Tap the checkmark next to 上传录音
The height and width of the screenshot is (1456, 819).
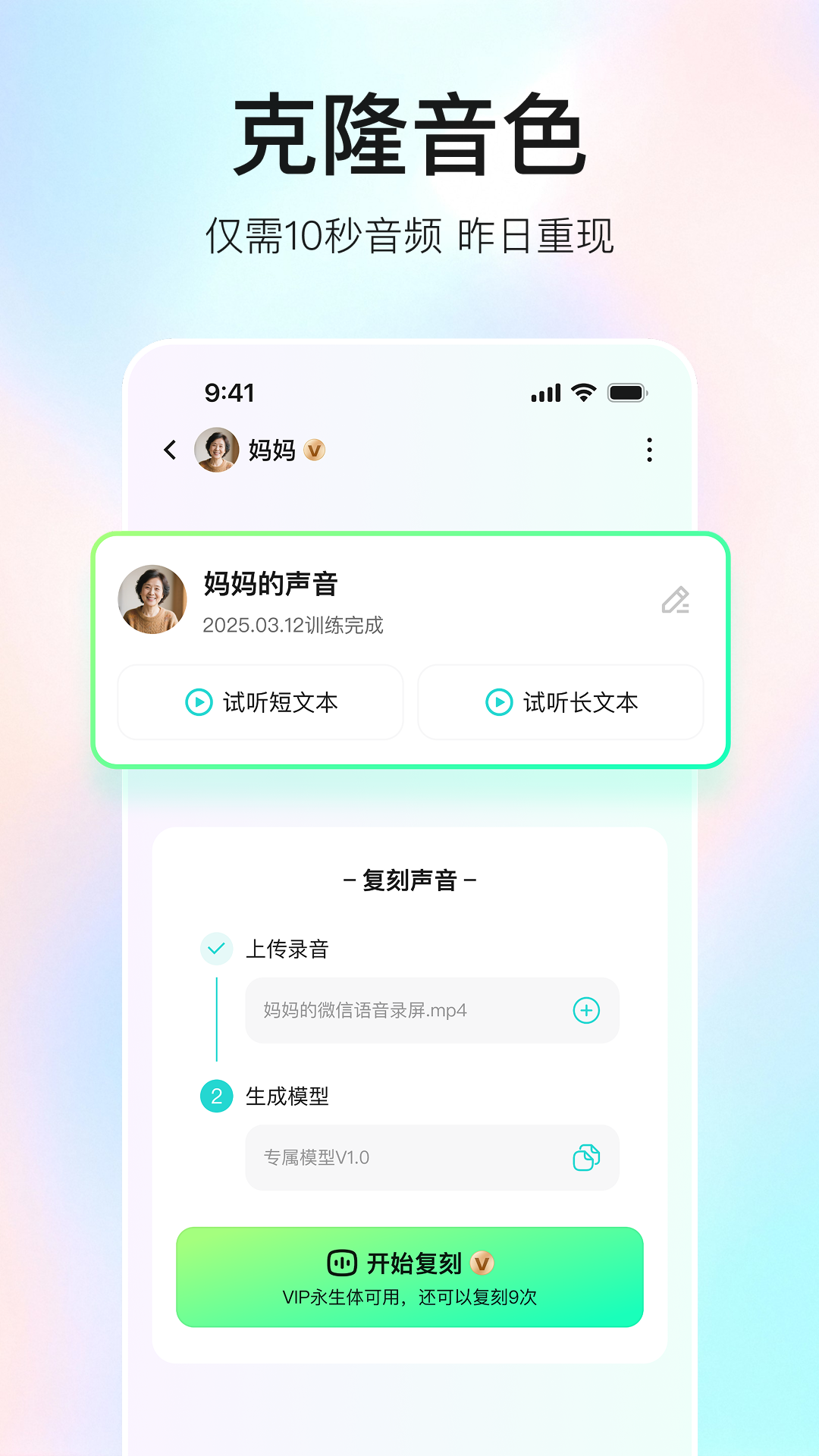(217, 948)
